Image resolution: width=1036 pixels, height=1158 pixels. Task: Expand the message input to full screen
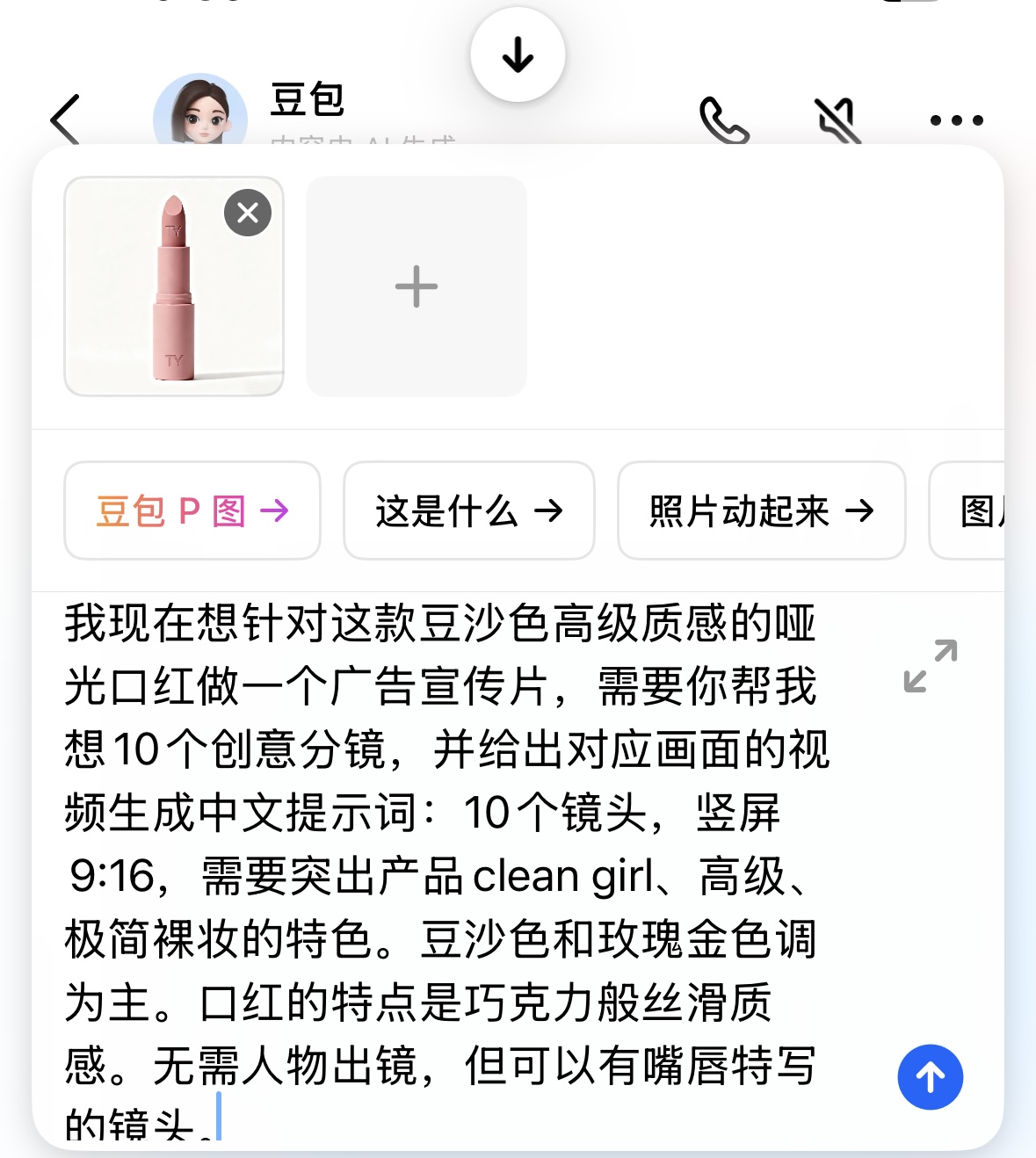(930, 666)
